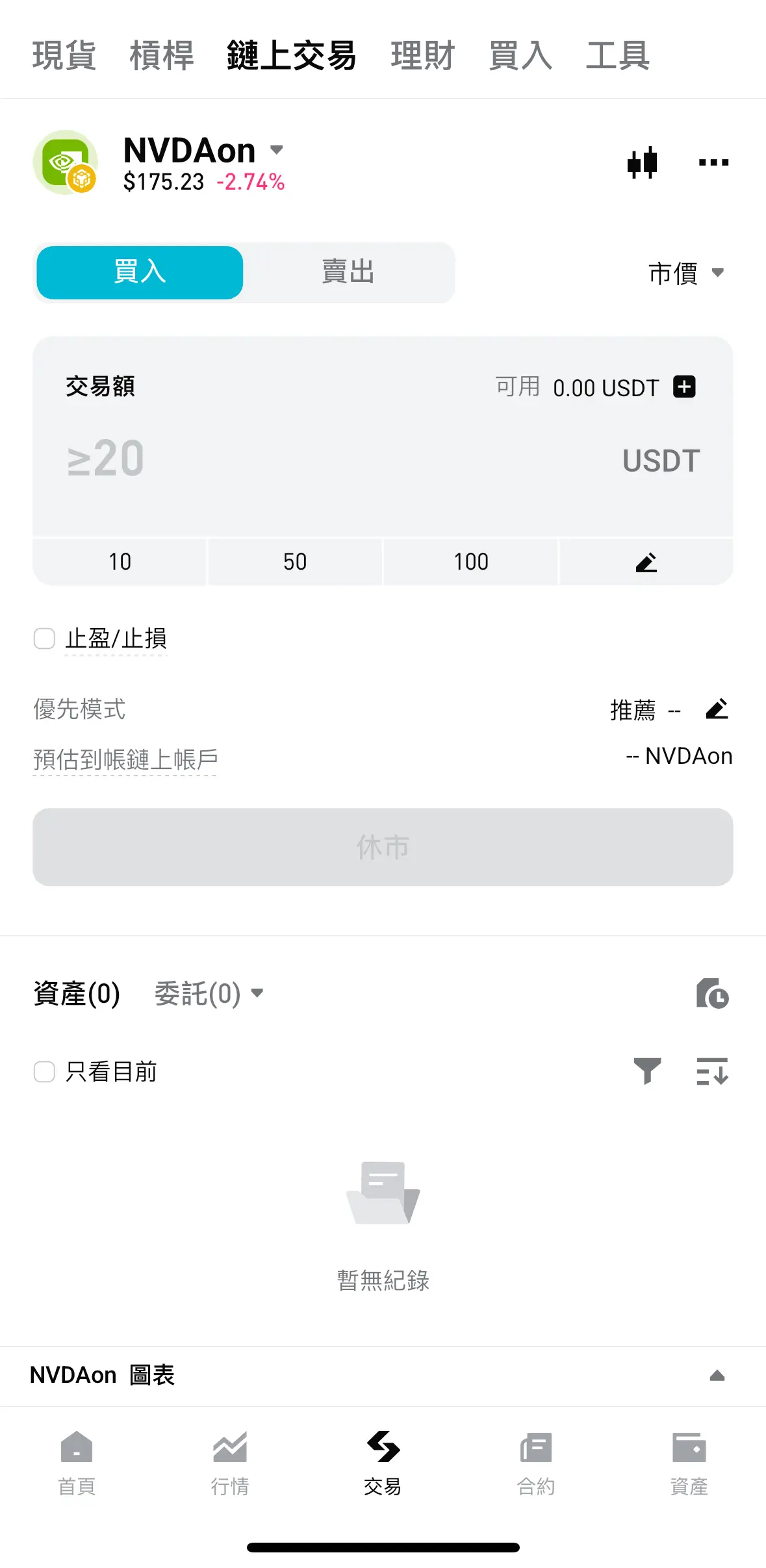
Task: Open order history clock icon
Action: (712, 994)
